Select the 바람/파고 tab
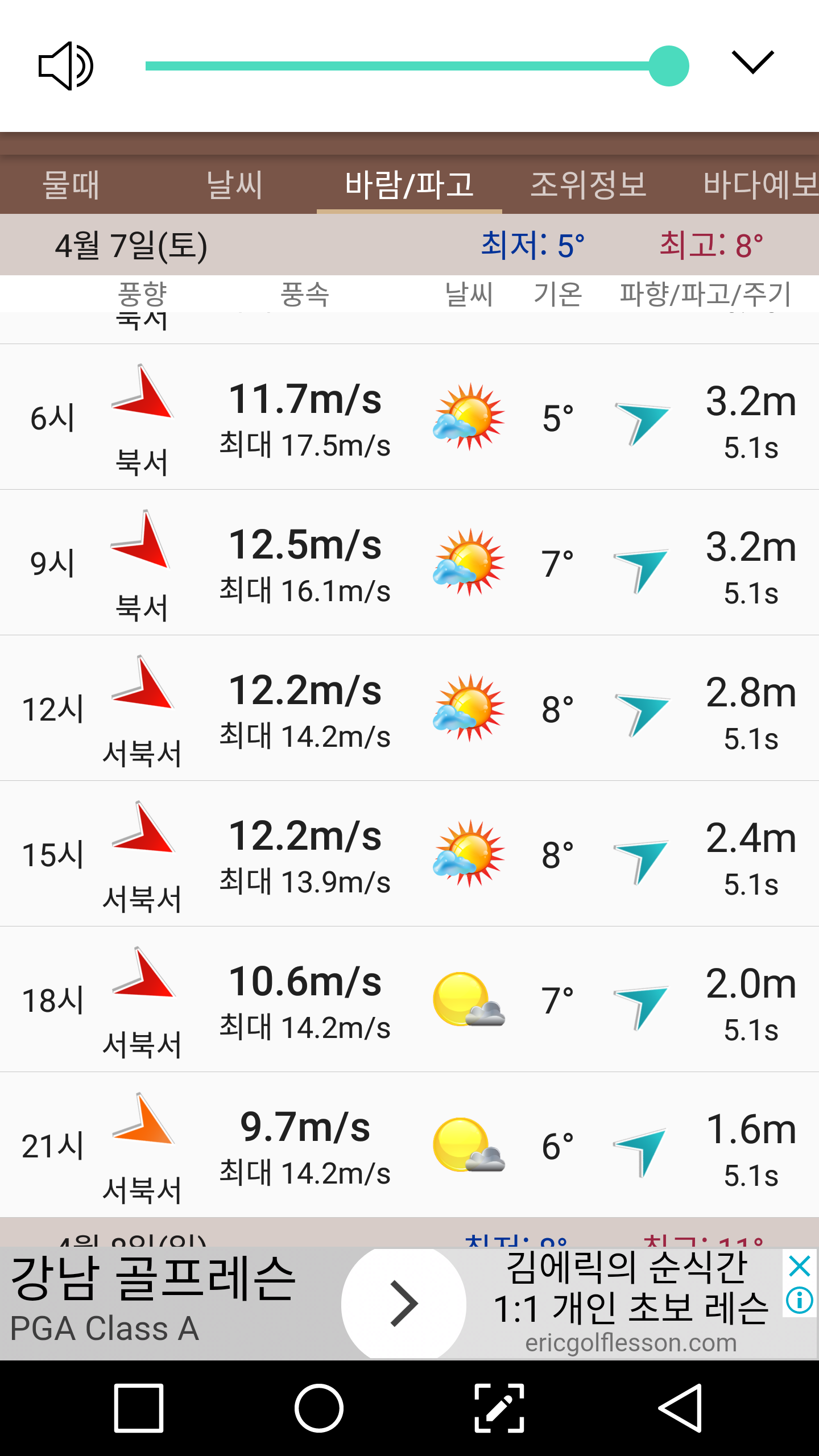The height and width of the screenshot is (1456, 819). (409, 185)
